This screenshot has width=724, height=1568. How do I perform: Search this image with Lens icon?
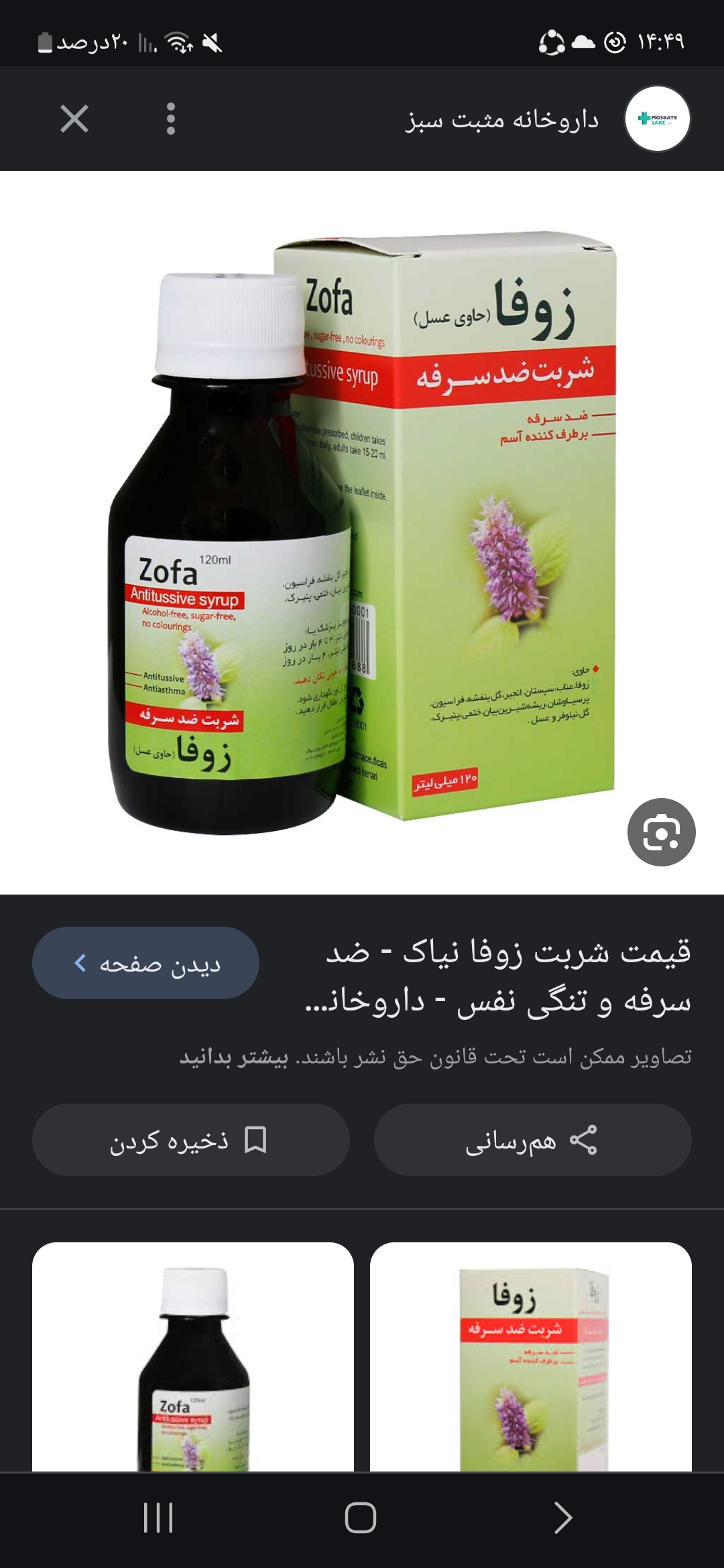(661, 832)
